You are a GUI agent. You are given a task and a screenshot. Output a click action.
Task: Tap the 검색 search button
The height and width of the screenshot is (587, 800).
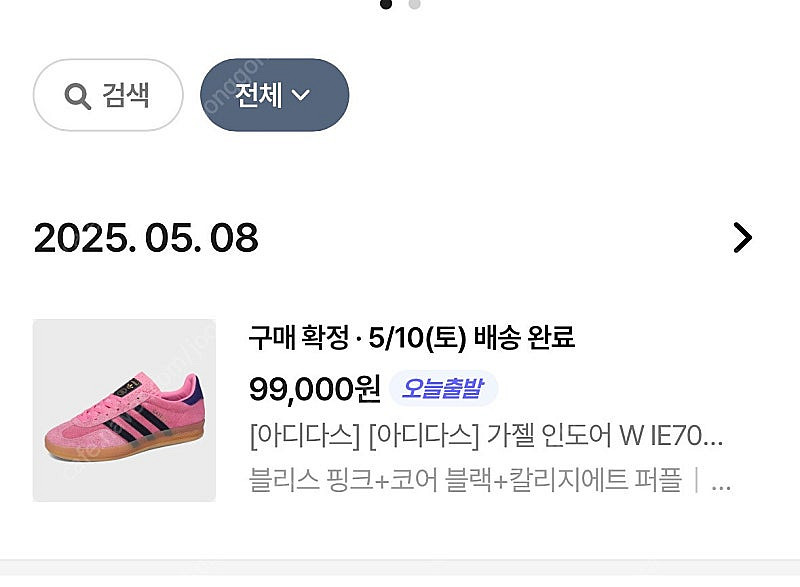108,96
